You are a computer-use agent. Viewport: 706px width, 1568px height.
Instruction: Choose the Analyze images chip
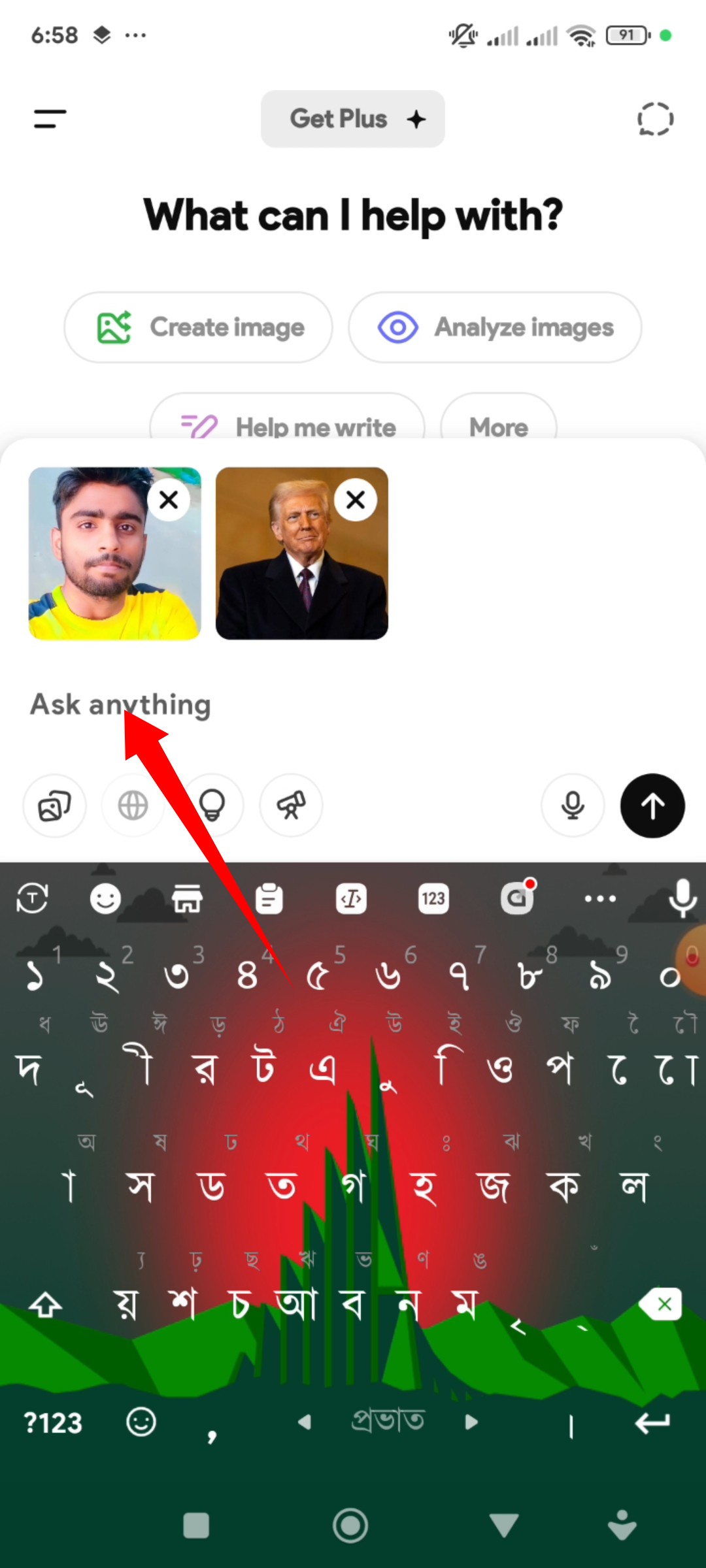pyautogui.click(x=495, y=327)
